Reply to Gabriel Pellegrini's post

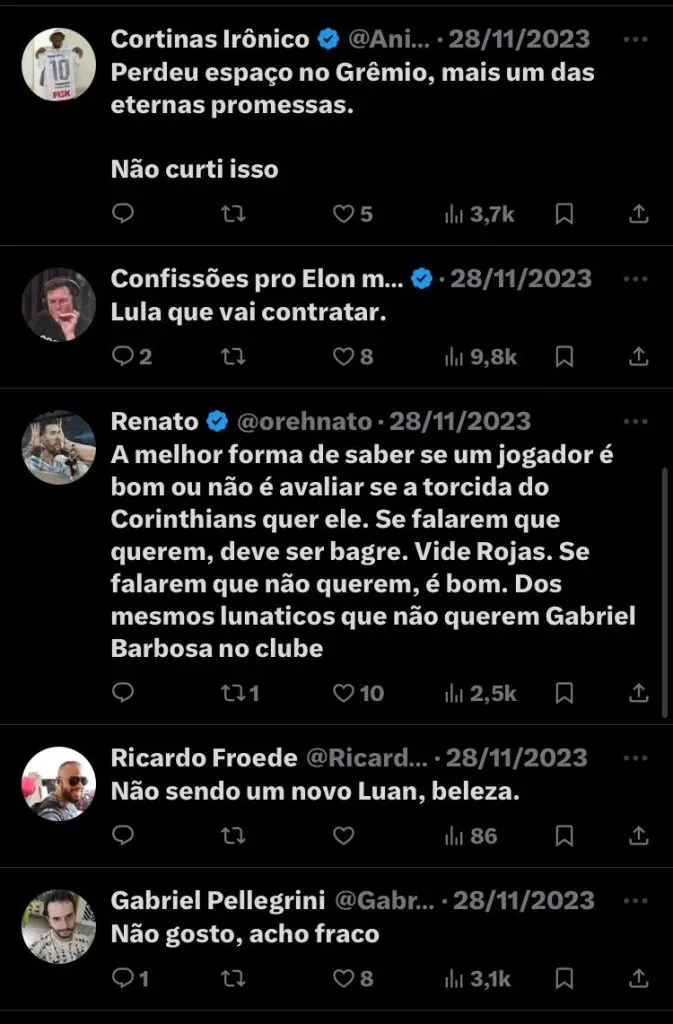pos(123,978)
